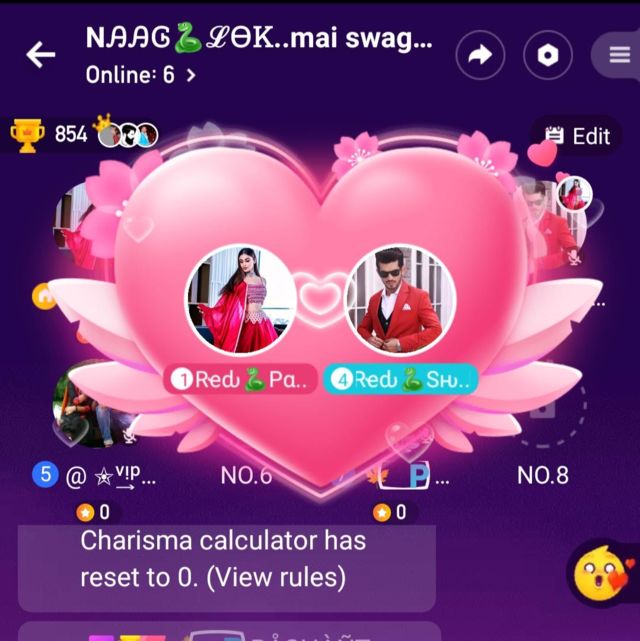This screenshot has height=641, width=640.
Task: Tap the heart-eyes emoji sticker
Action: pyautogui.click(x=600, y=574)
